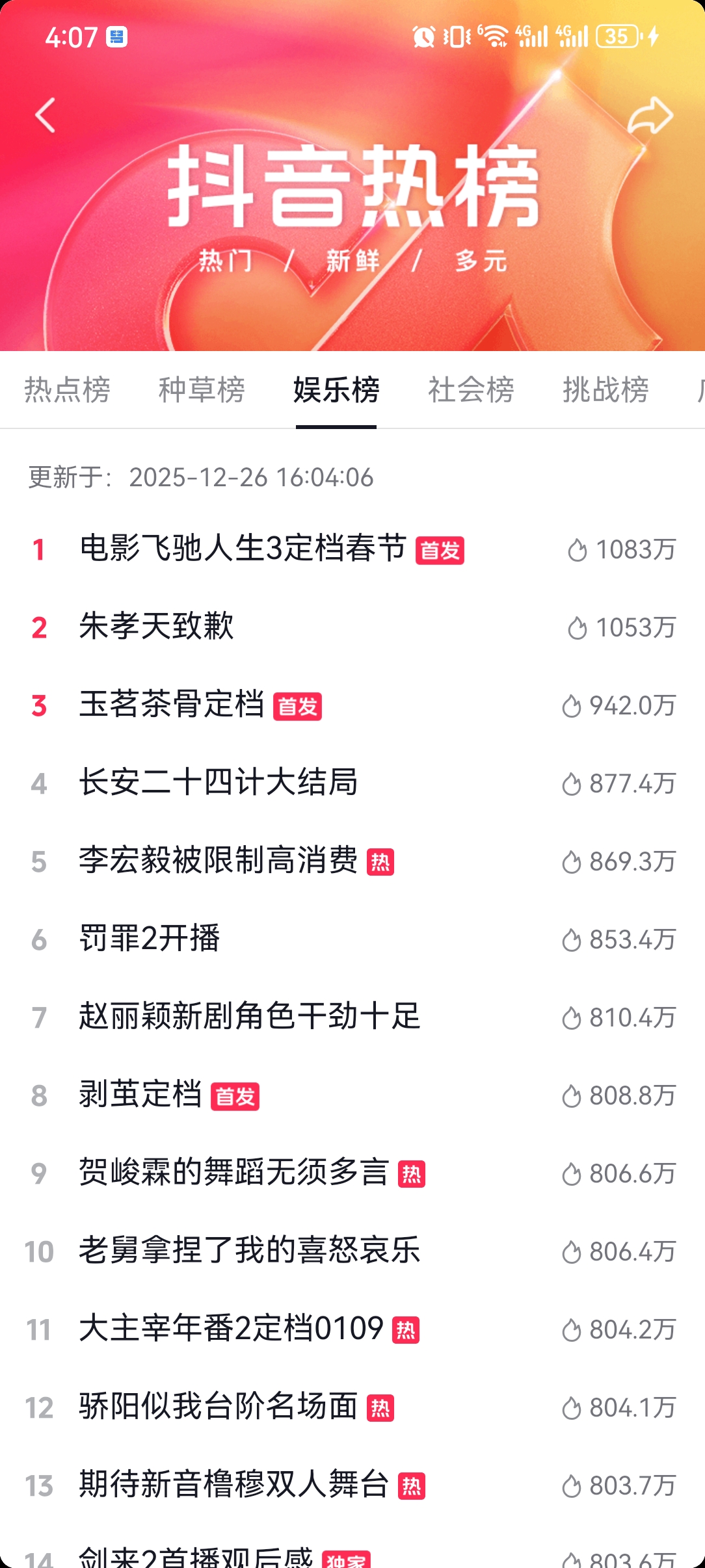Screen dimensions: 705x1568
Task: Open topic 大主宰年番2定档0109
Action: coord(231,1329)
